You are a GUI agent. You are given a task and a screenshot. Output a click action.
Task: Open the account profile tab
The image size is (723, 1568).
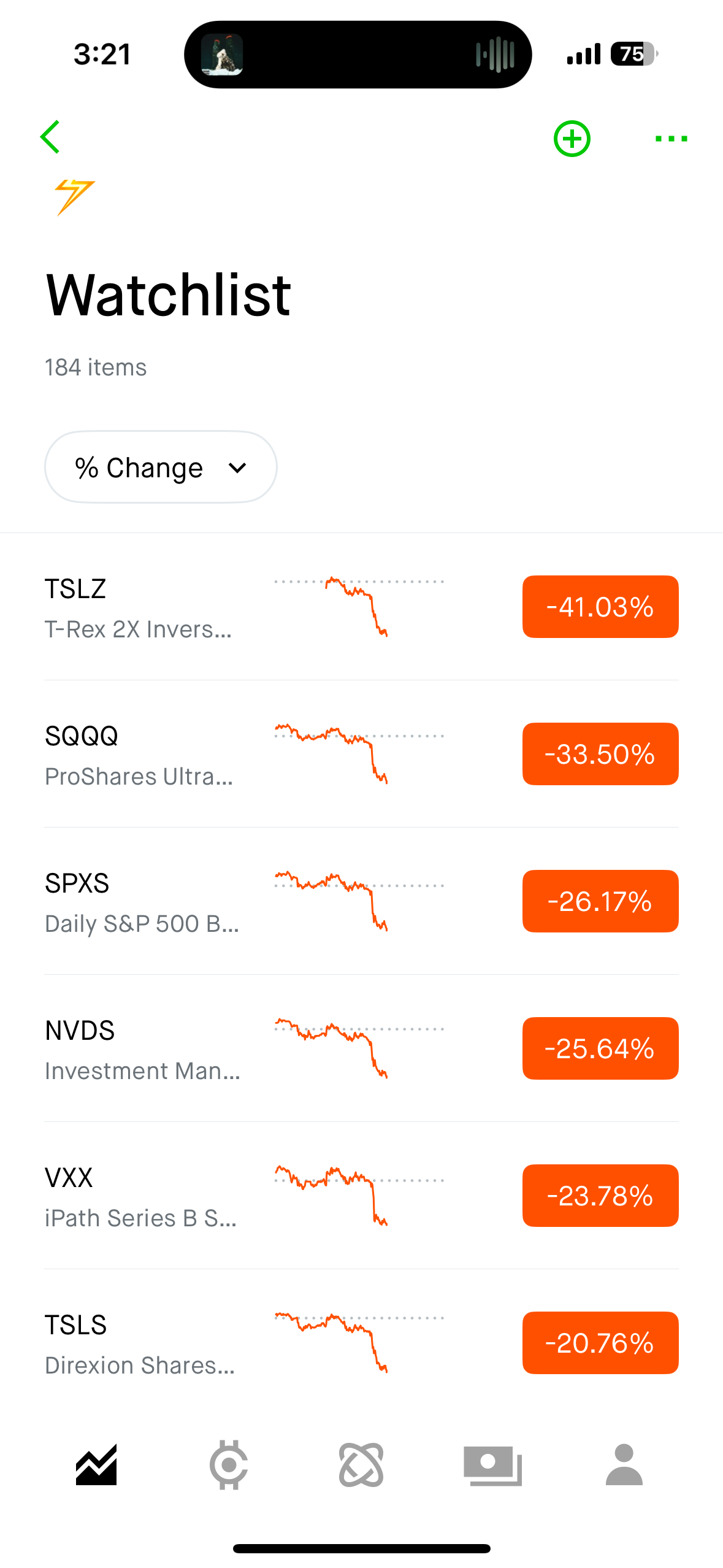[x=624, y=1465]
